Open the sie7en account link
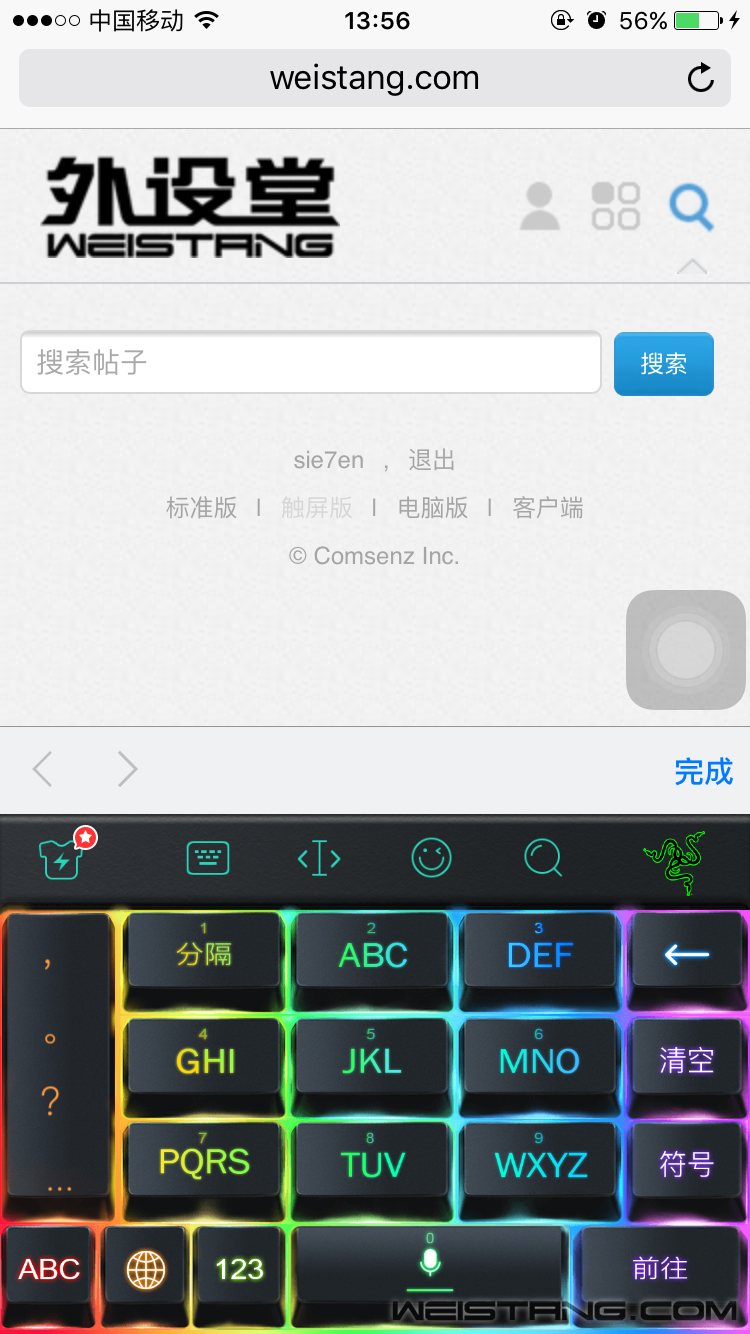The height and width of the screenshot is (1334, 750). tap(328, 460)
